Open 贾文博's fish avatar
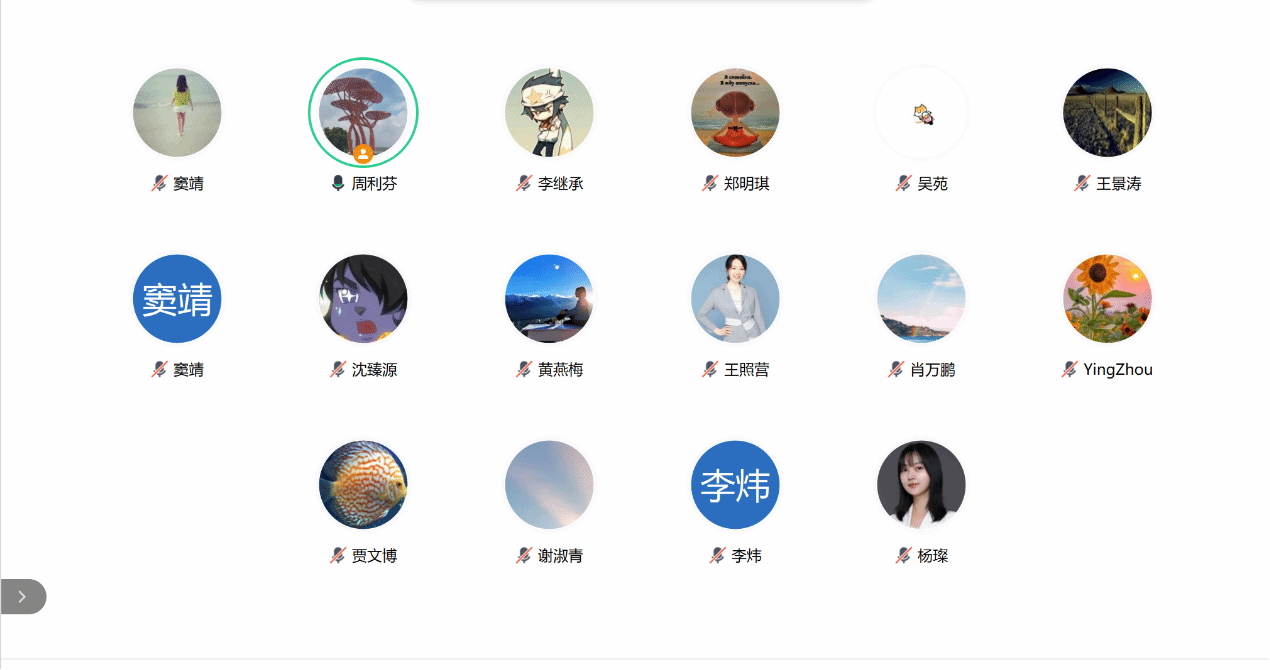This screenshot has height=670, width=1270. (363, 485)
